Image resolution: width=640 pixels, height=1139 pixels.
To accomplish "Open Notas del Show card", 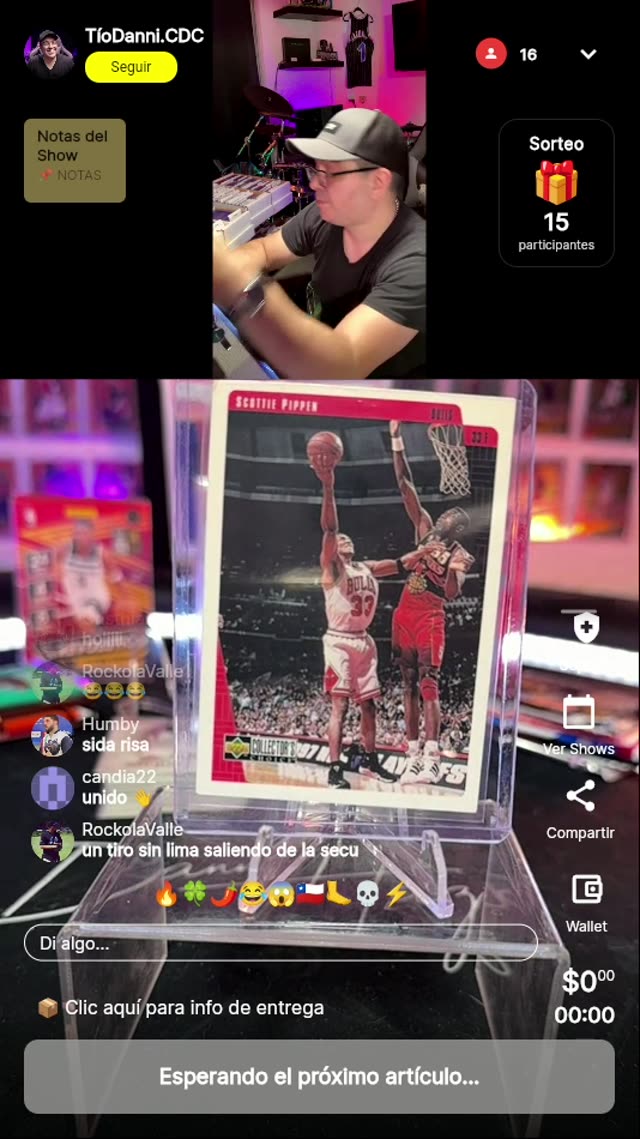I will coord(75,160).
